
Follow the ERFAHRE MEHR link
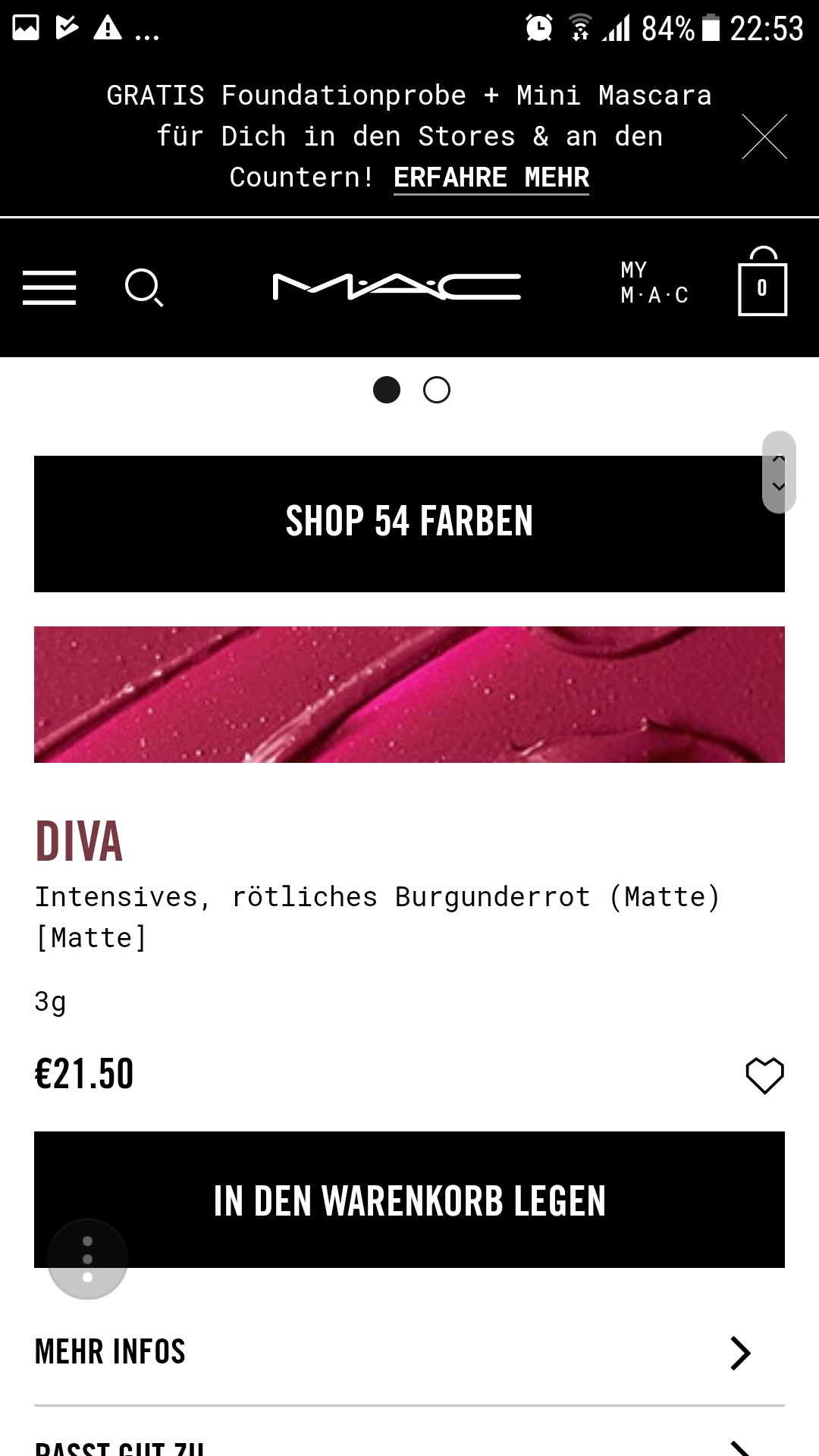[x=491, y=177]
